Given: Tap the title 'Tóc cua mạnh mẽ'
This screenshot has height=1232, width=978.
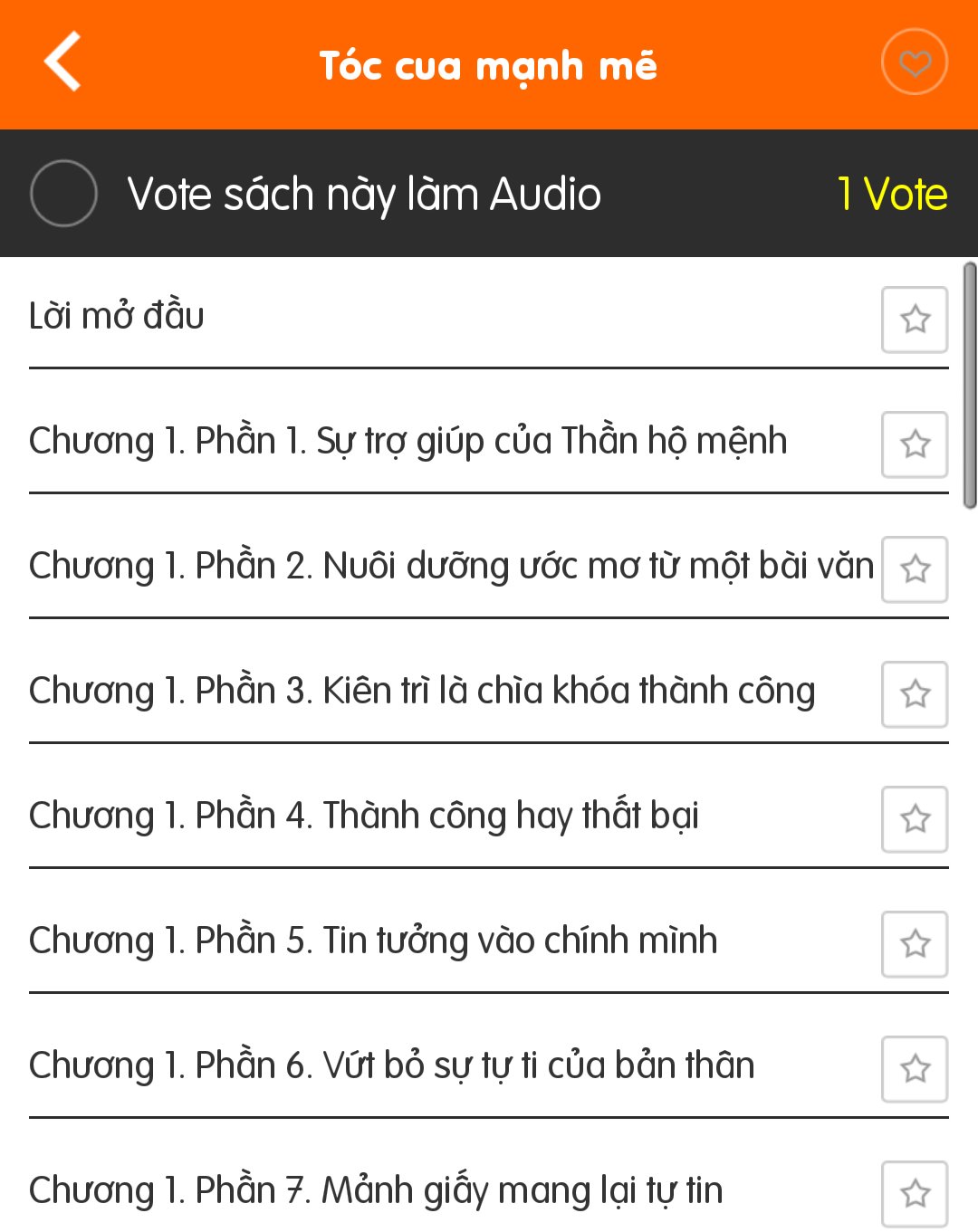Looking at the screenshot, I should (x=489, y=64).
